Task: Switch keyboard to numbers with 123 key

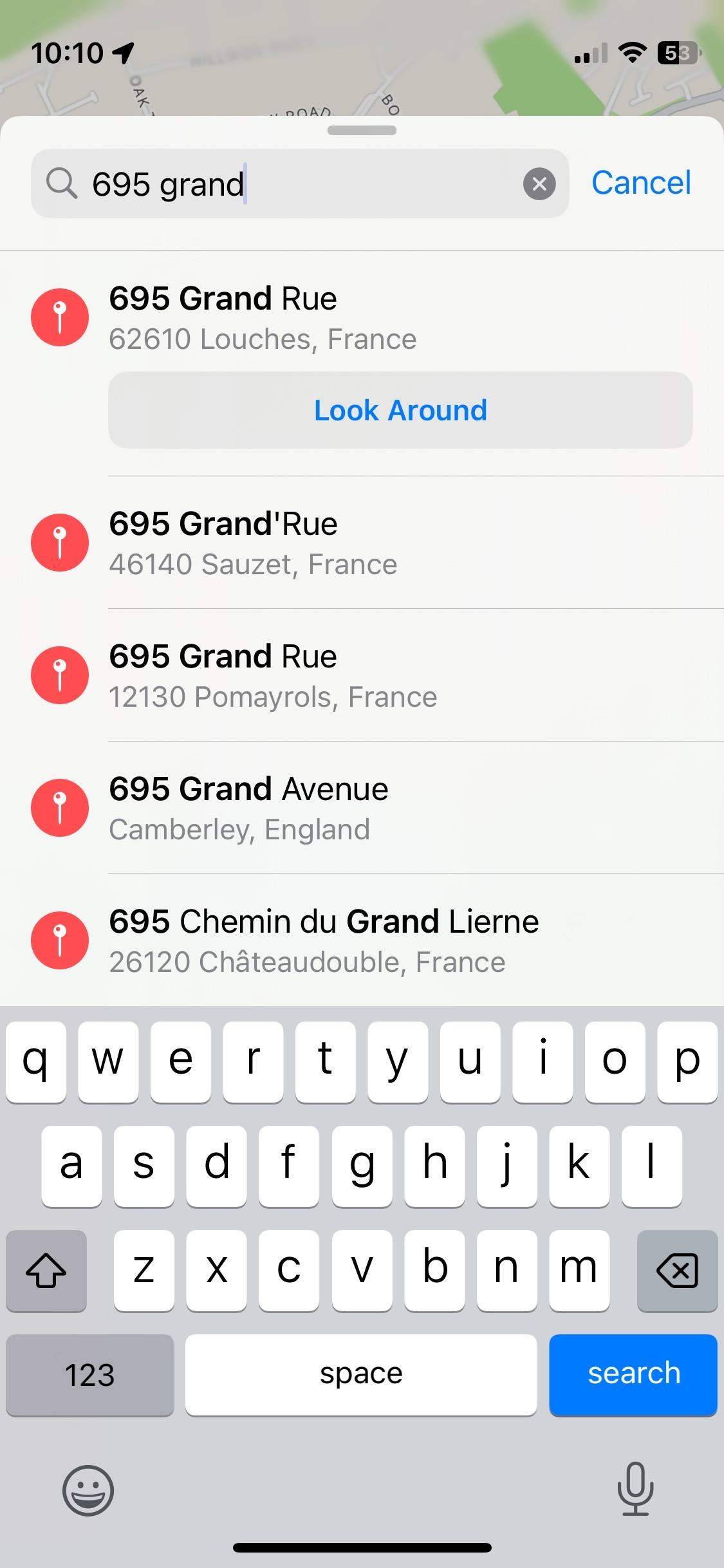Action: [90, 1375]
